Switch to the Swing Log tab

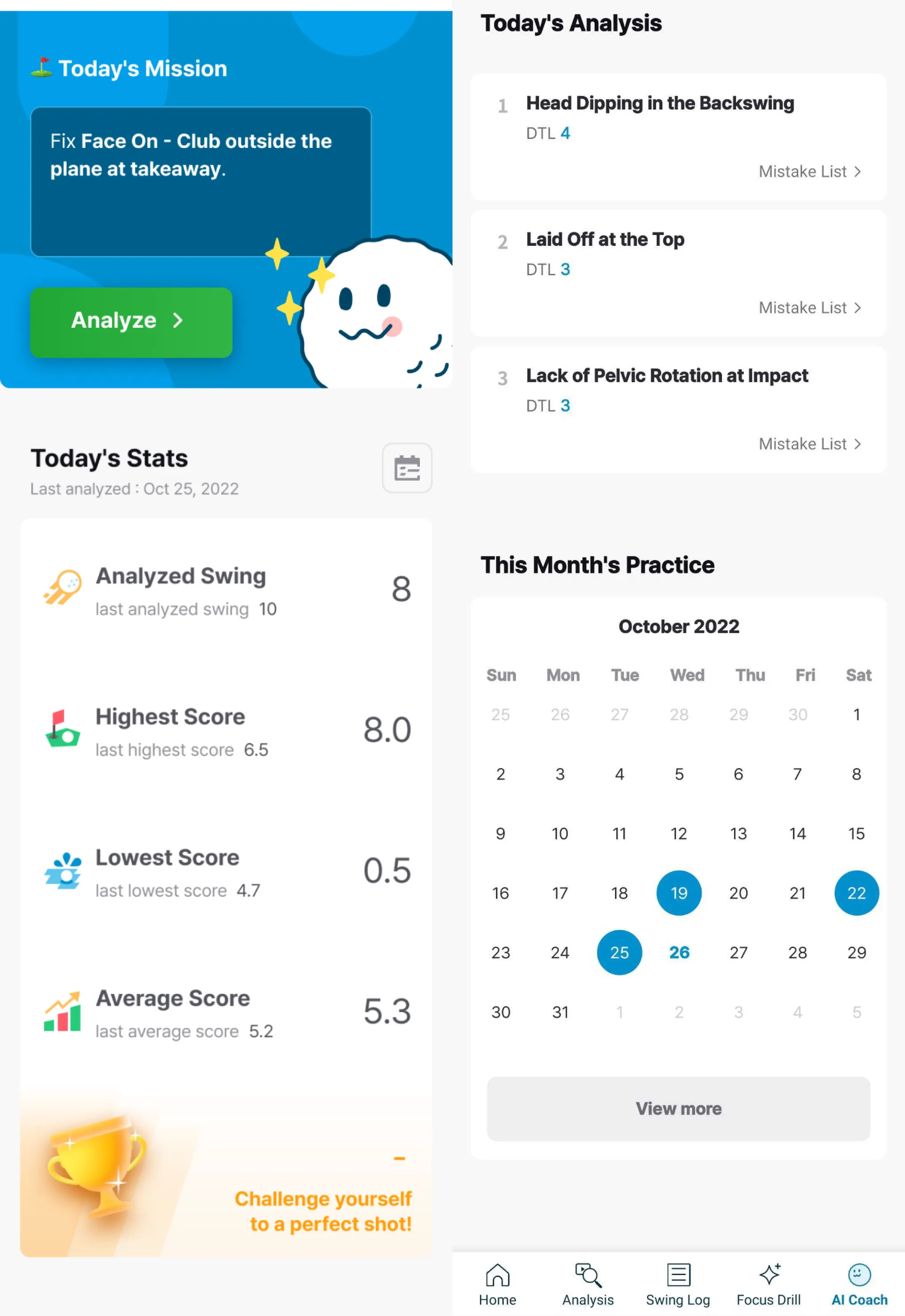coord(677,1284)
